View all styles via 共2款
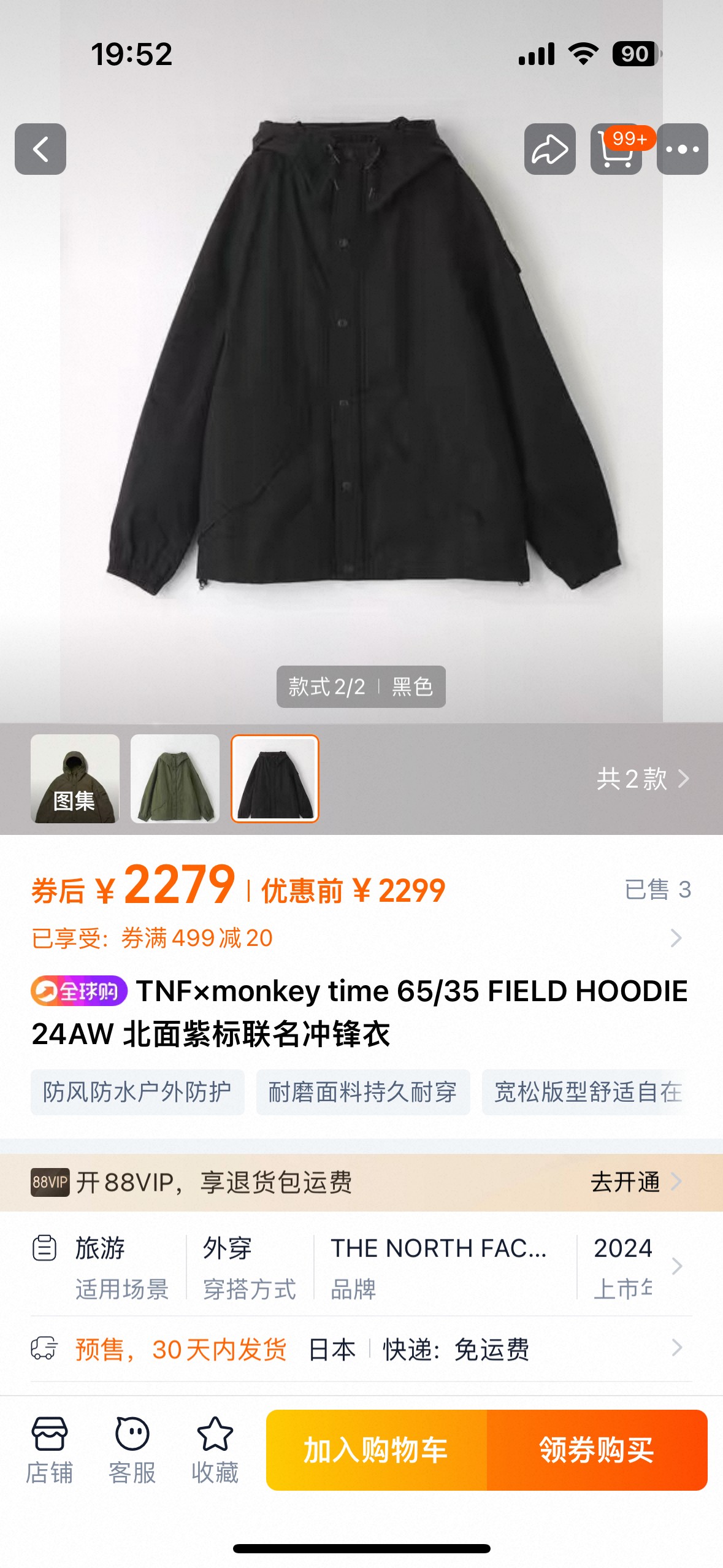 point(641,778)
